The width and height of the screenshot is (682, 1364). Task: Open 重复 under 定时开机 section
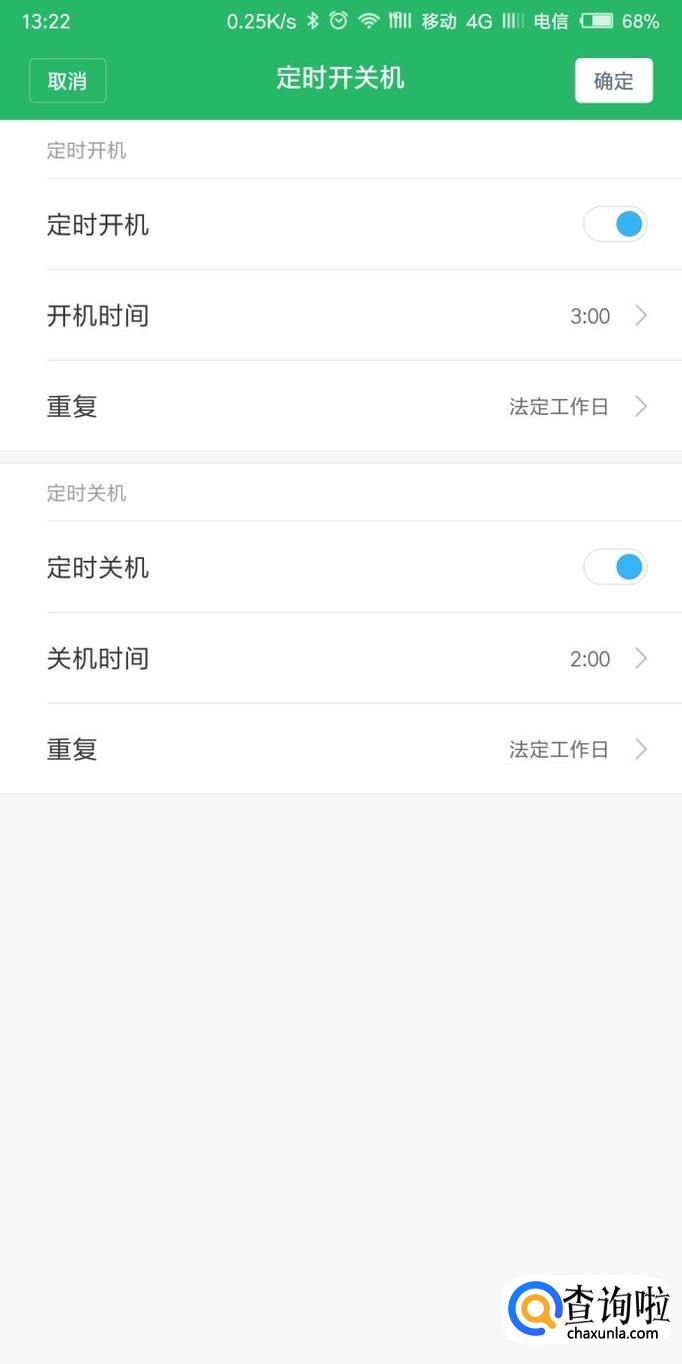tap(340, 407)
